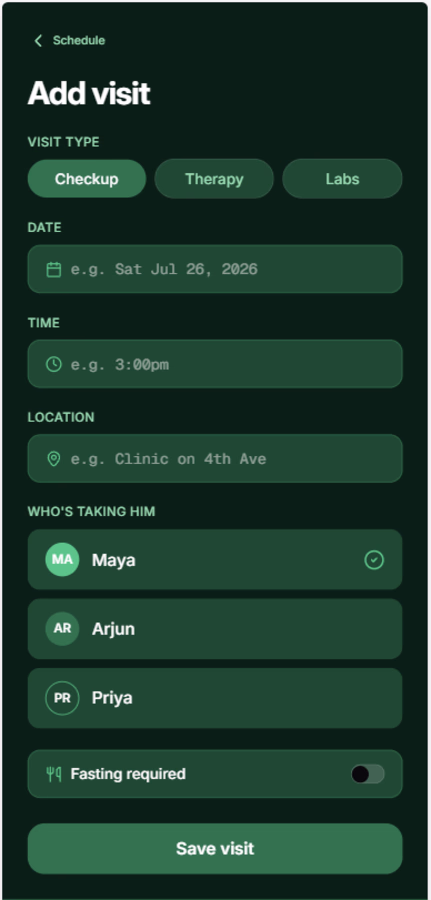431x900 pixels.
Task: Switch visit type to Labs
Action: tap(342, 179)
